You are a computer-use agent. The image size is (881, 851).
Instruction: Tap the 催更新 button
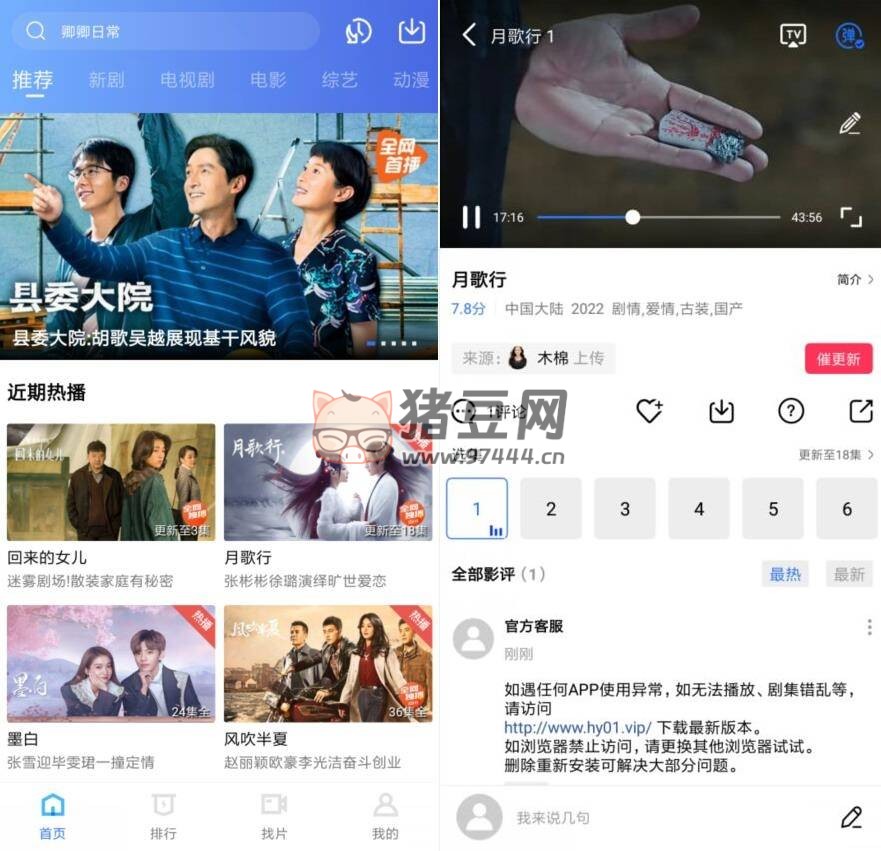click(838, 358)
